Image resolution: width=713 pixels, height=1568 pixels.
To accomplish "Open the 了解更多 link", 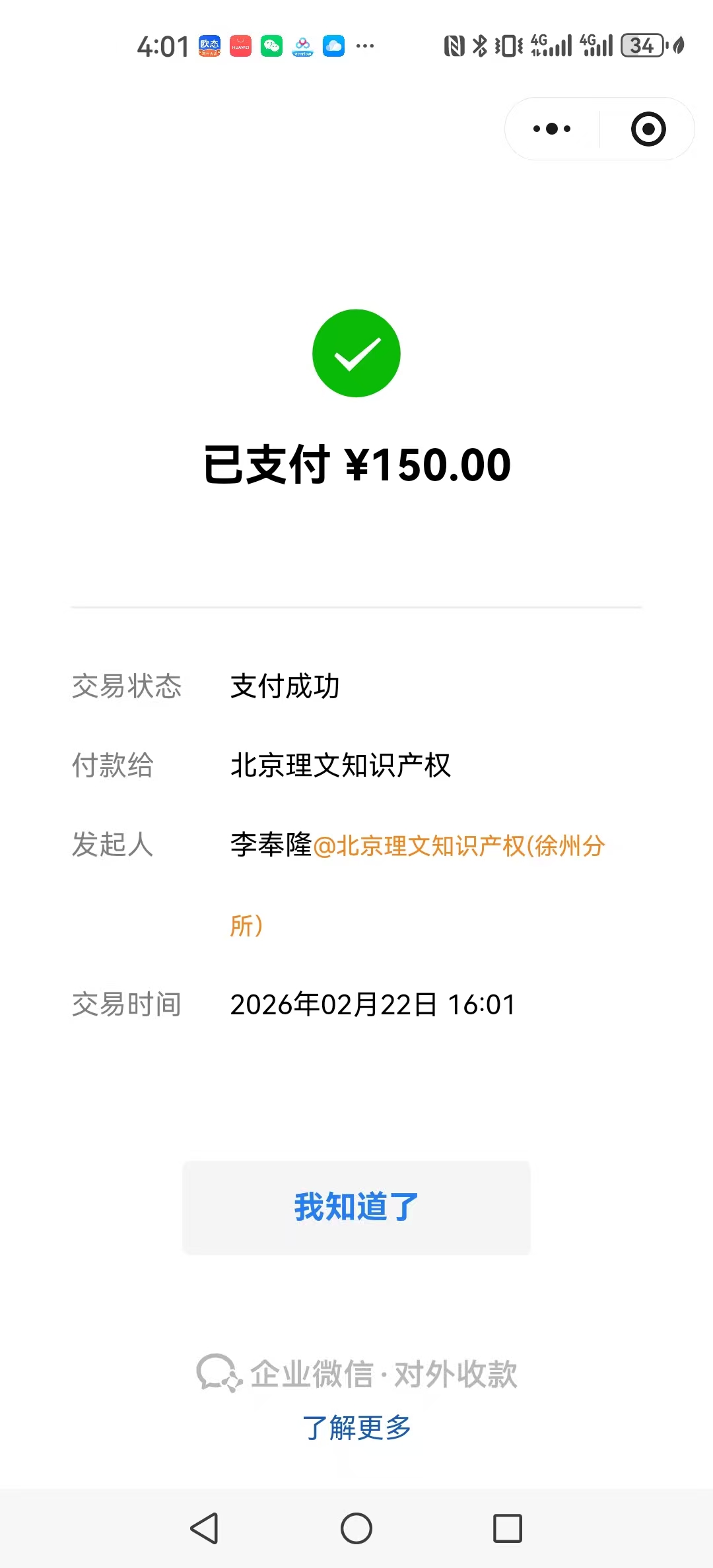I will point(356,1427).
